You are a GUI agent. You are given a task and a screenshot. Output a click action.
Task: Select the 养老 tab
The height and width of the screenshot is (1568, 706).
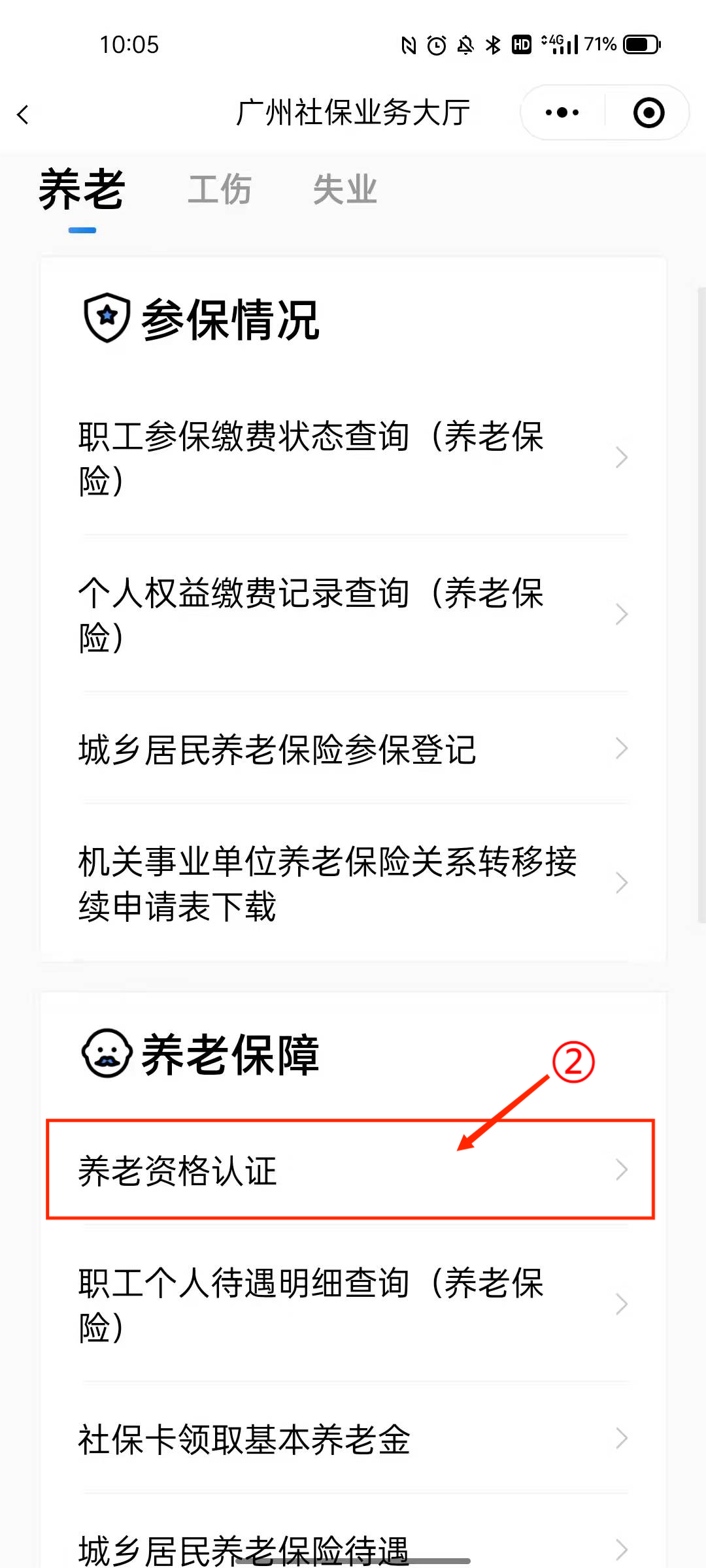pyautogui.click(x=82, y=190)
